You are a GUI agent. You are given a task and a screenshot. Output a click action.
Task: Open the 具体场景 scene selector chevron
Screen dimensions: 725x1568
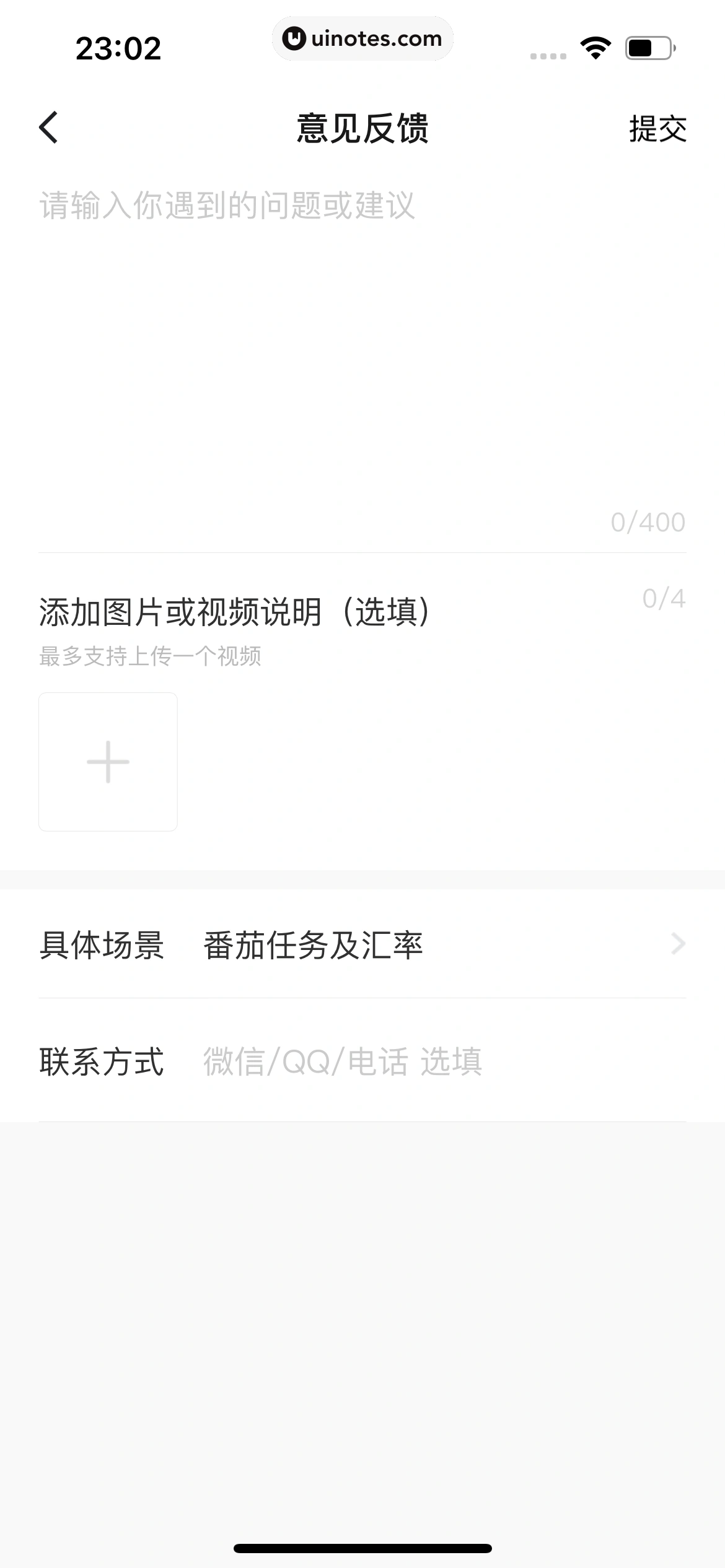pyautogui.click(x=679, y=944)
